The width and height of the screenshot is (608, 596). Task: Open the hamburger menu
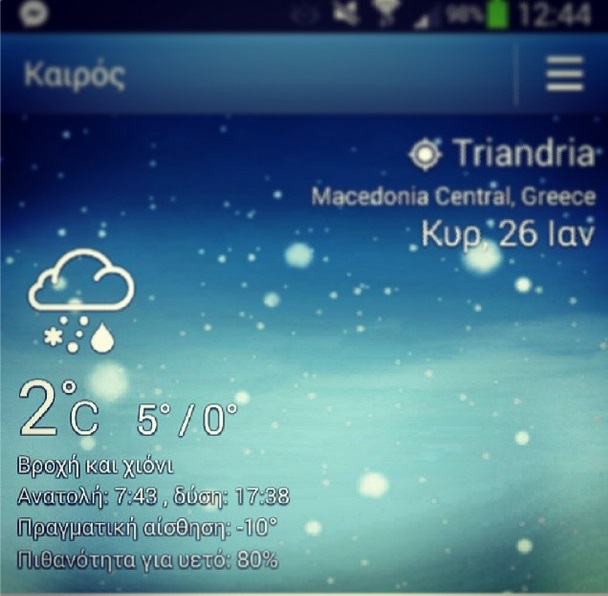click(564, 74)
